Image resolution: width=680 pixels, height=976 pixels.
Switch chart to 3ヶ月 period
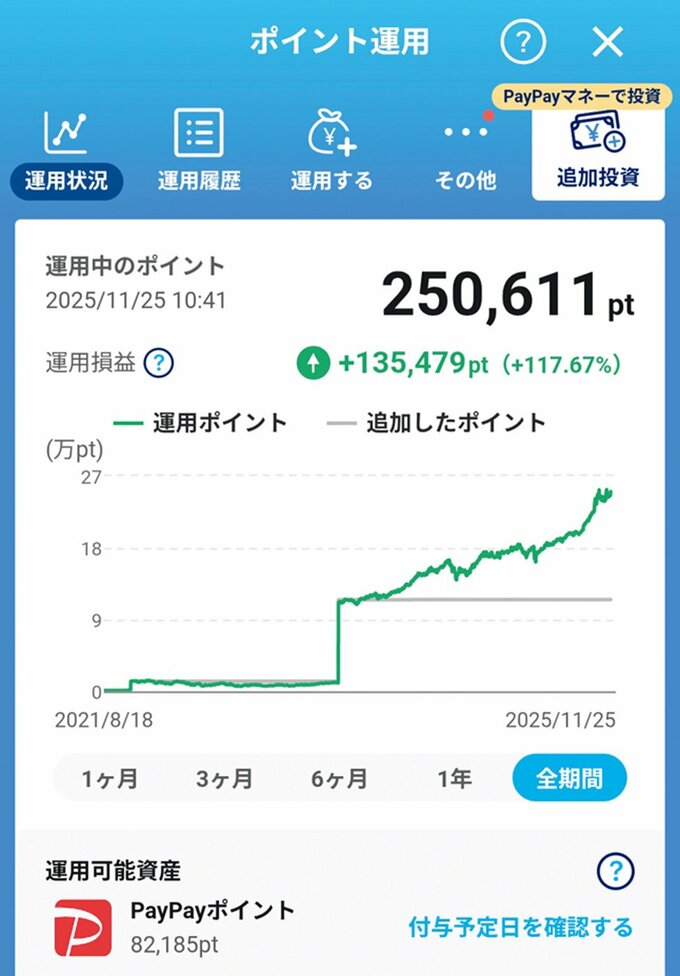click(224, 779)
